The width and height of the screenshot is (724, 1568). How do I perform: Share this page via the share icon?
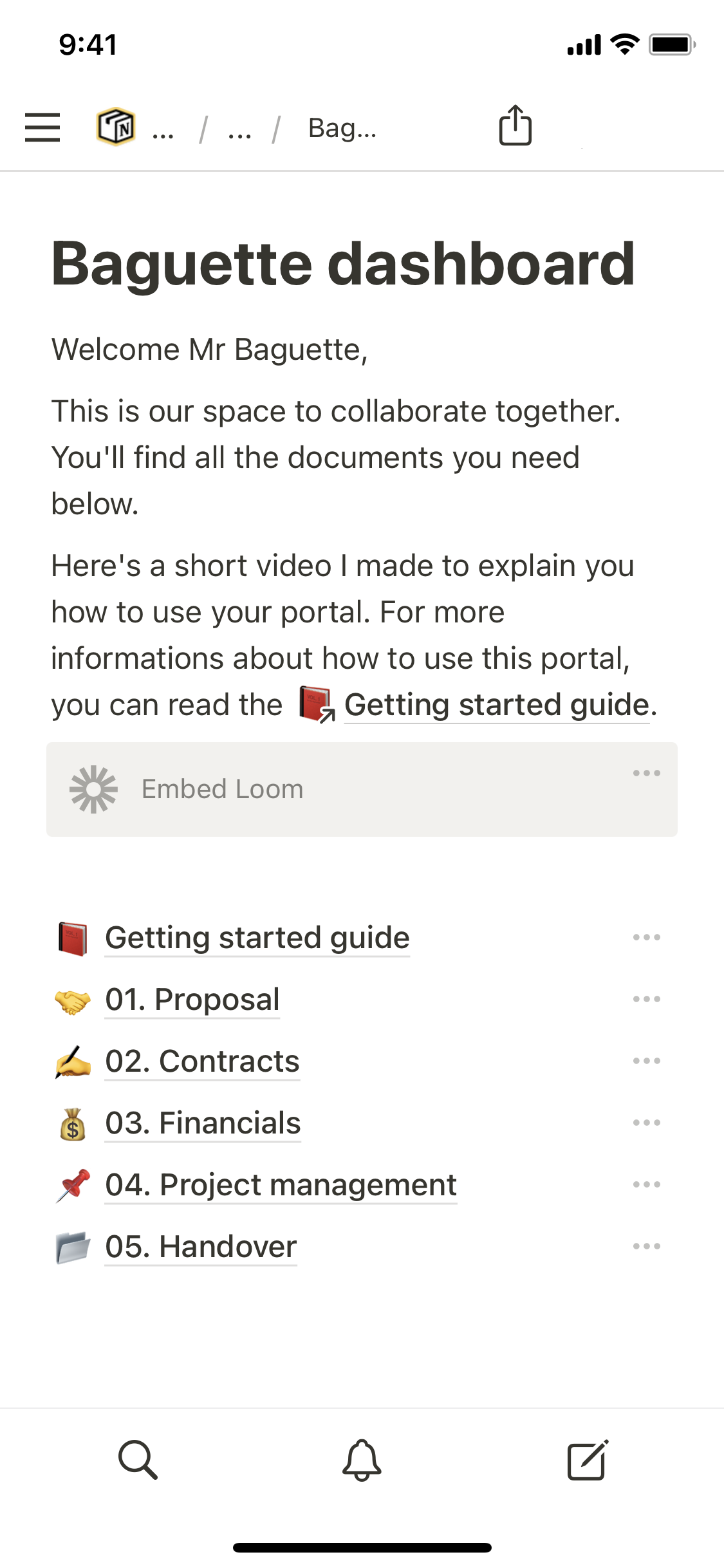515,126
